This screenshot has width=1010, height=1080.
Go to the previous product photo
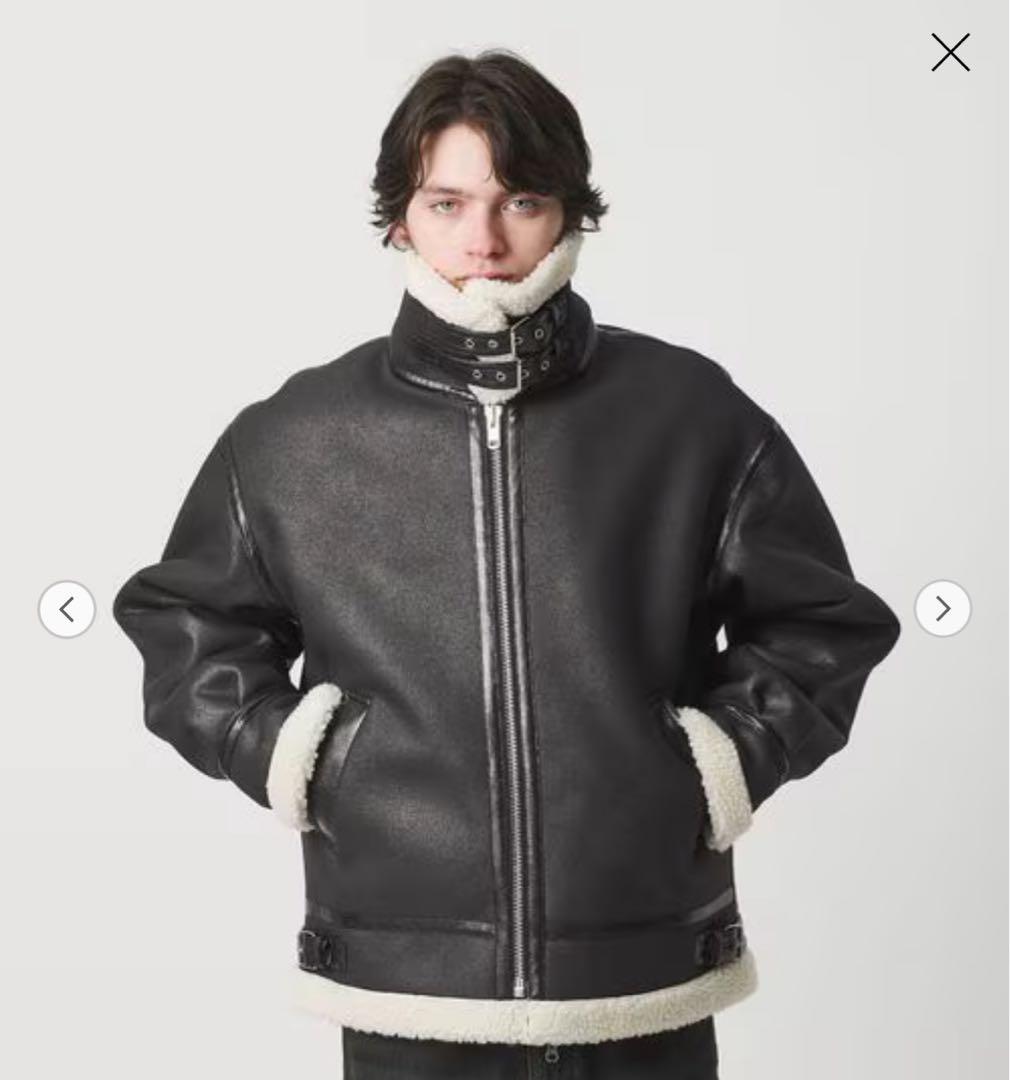tap(67, 609)
